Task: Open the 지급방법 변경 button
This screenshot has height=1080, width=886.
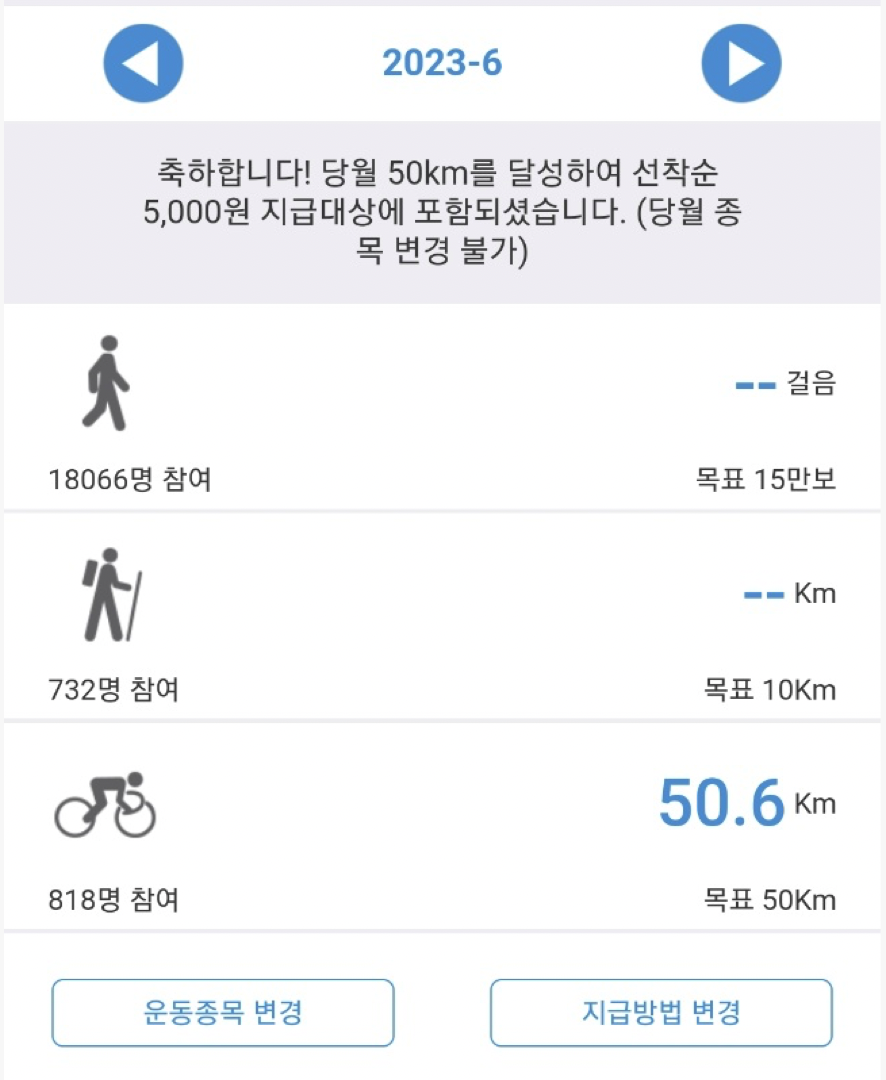Action: coord(660,1013)
